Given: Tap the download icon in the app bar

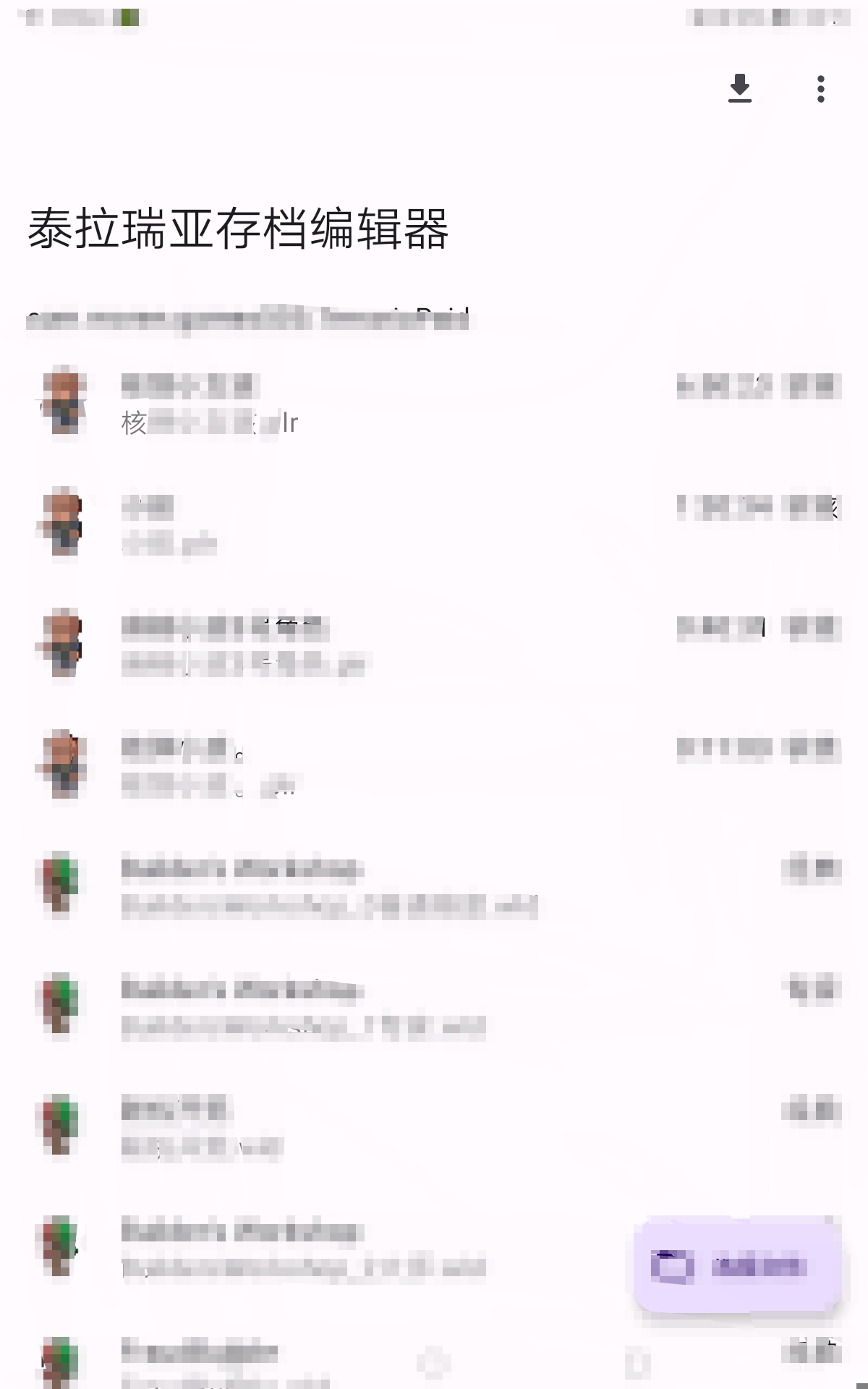Looking at the screenshot, I should (739, 88).
